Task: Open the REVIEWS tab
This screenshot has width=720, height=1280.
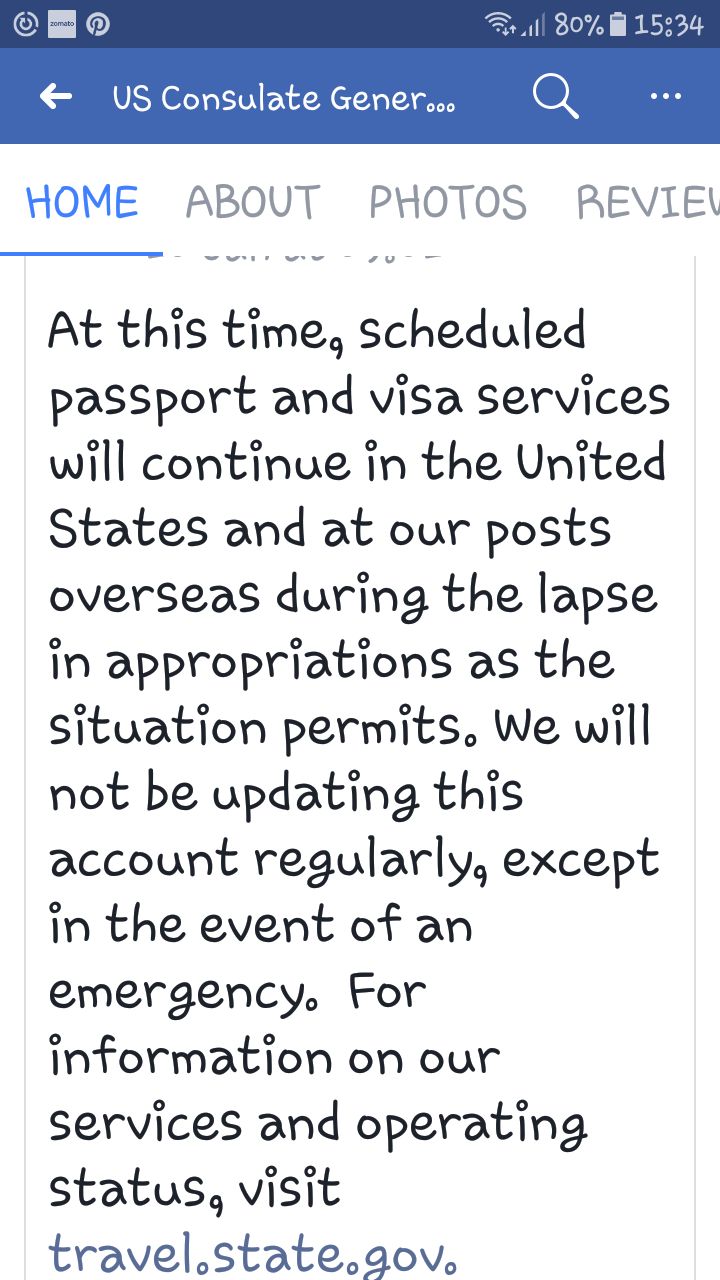Action: [648, 202]
